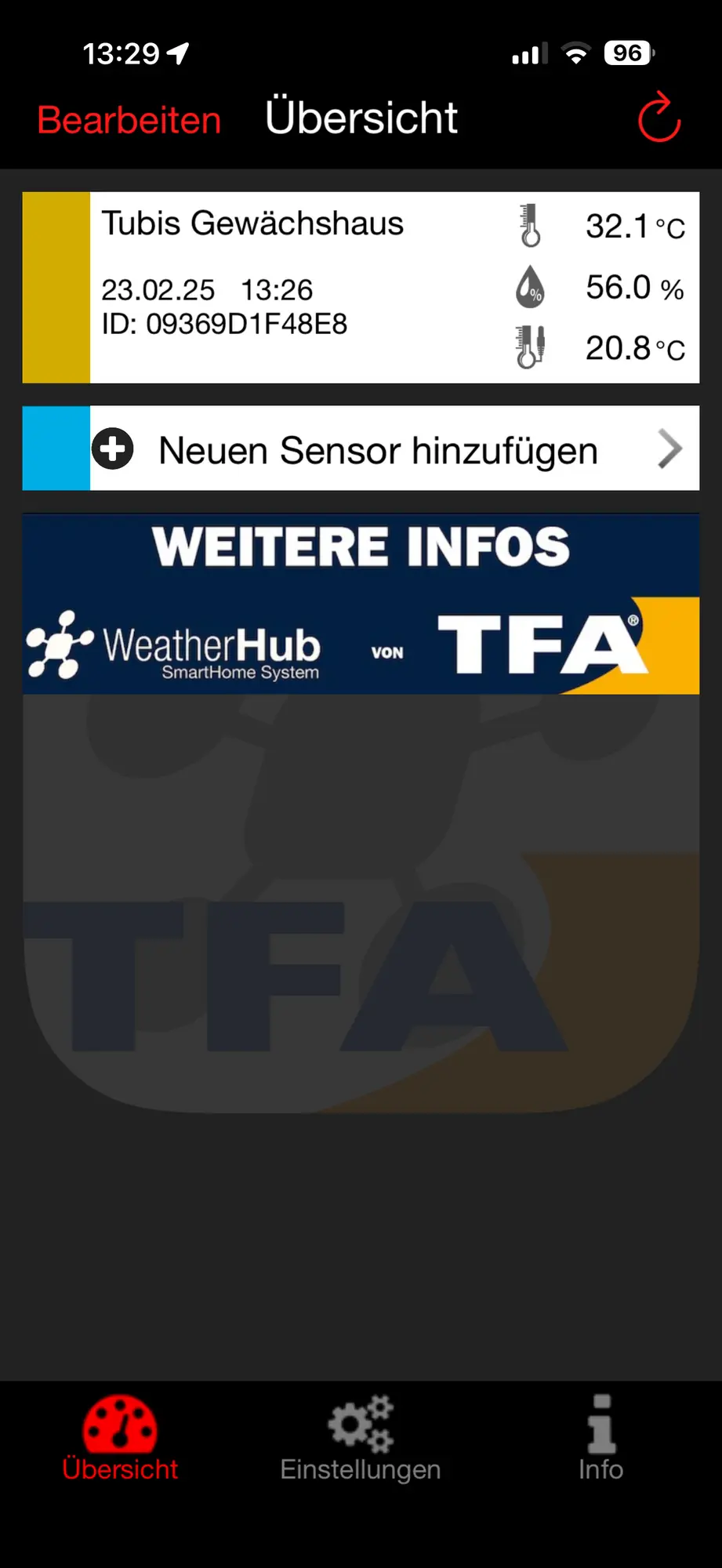Open the Tubis Gewächshaus sensor card

click(x=361, y=288)
